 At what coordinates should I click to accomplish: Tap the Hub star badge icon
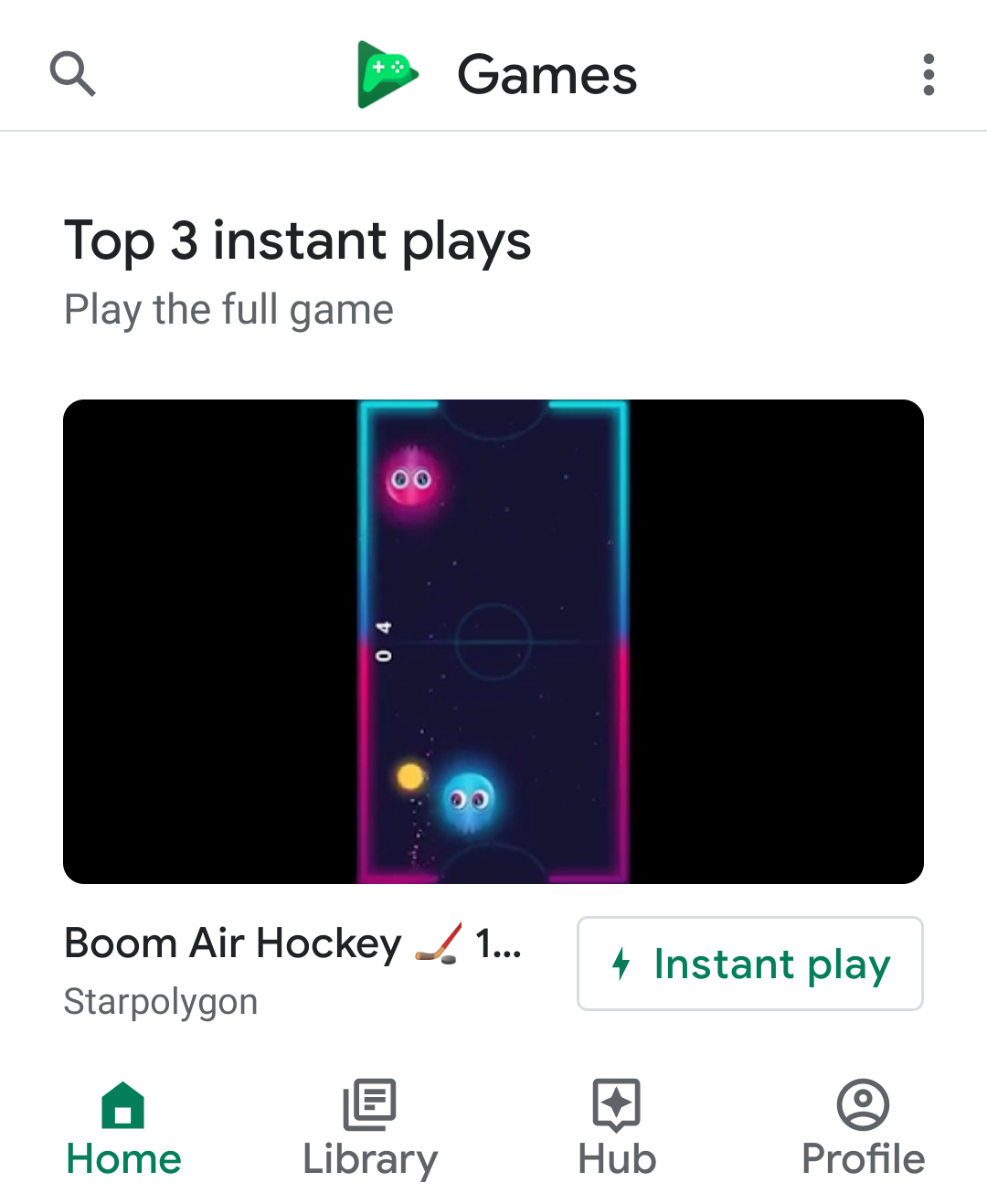616,1105
